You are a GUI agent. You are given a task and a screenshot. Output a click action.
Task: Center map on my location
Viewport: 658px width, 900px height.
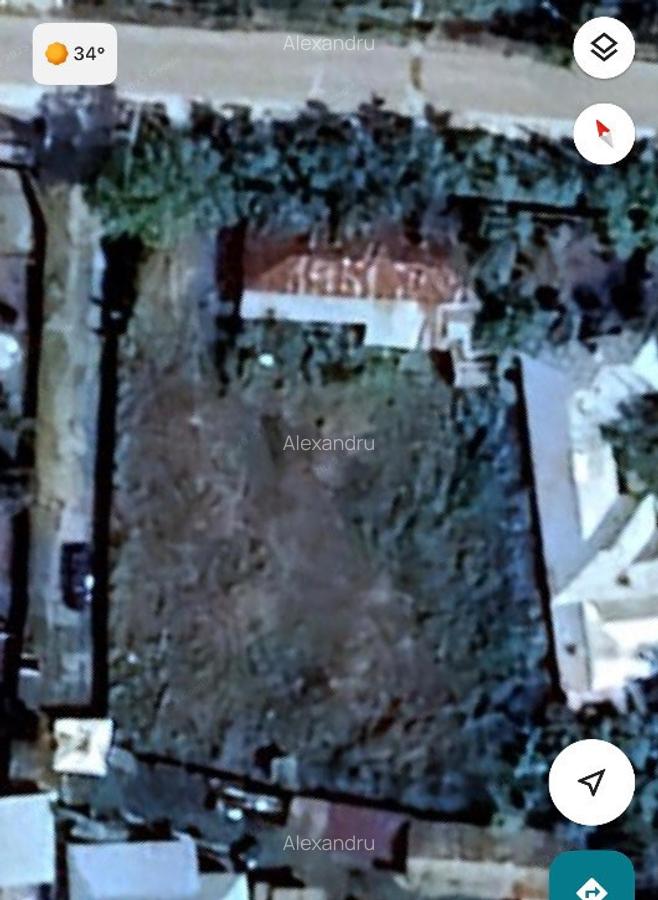(x=591, y=782)
